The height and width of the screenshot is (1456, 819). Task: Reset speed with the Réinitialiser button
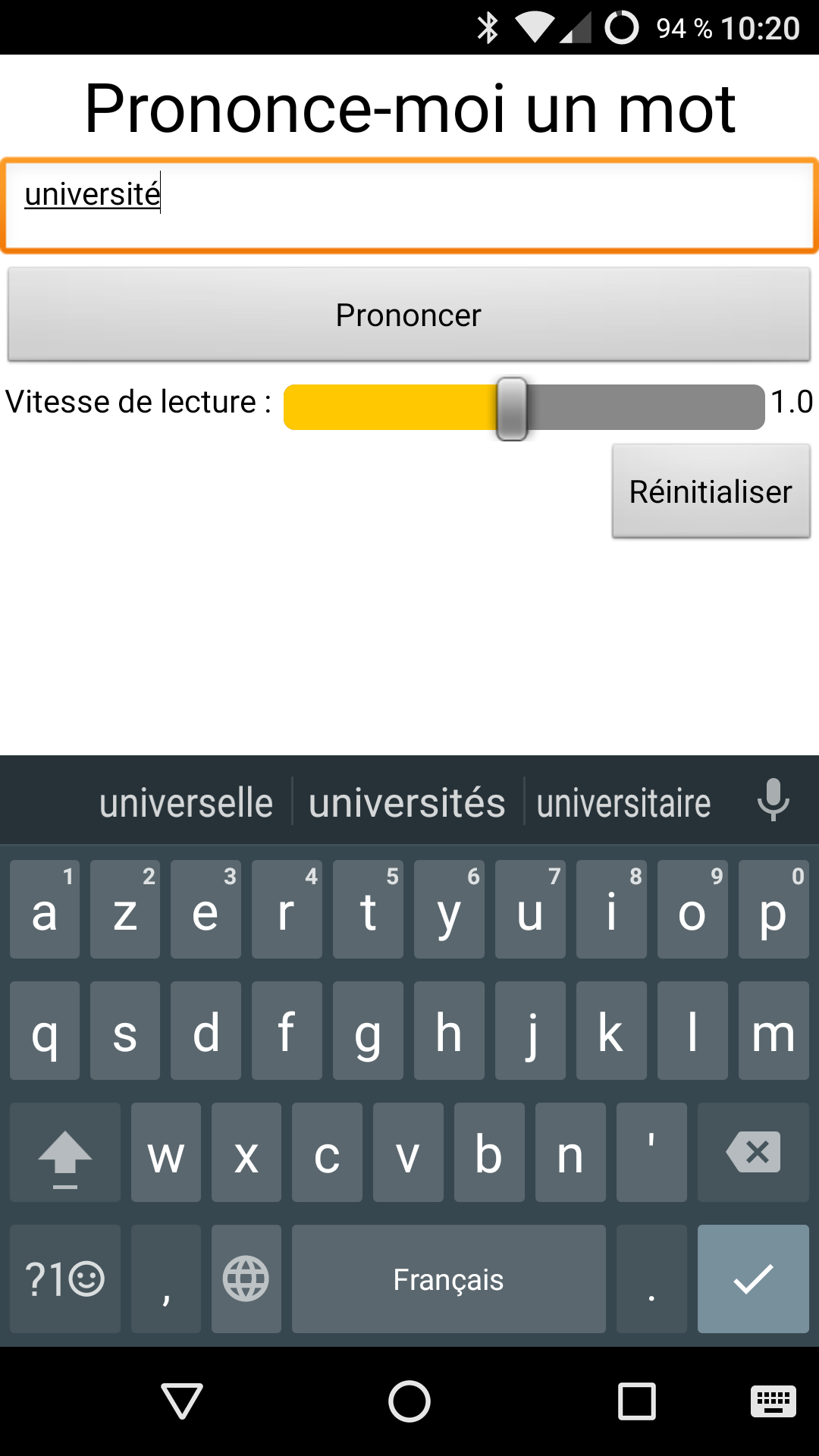point(711,491)
